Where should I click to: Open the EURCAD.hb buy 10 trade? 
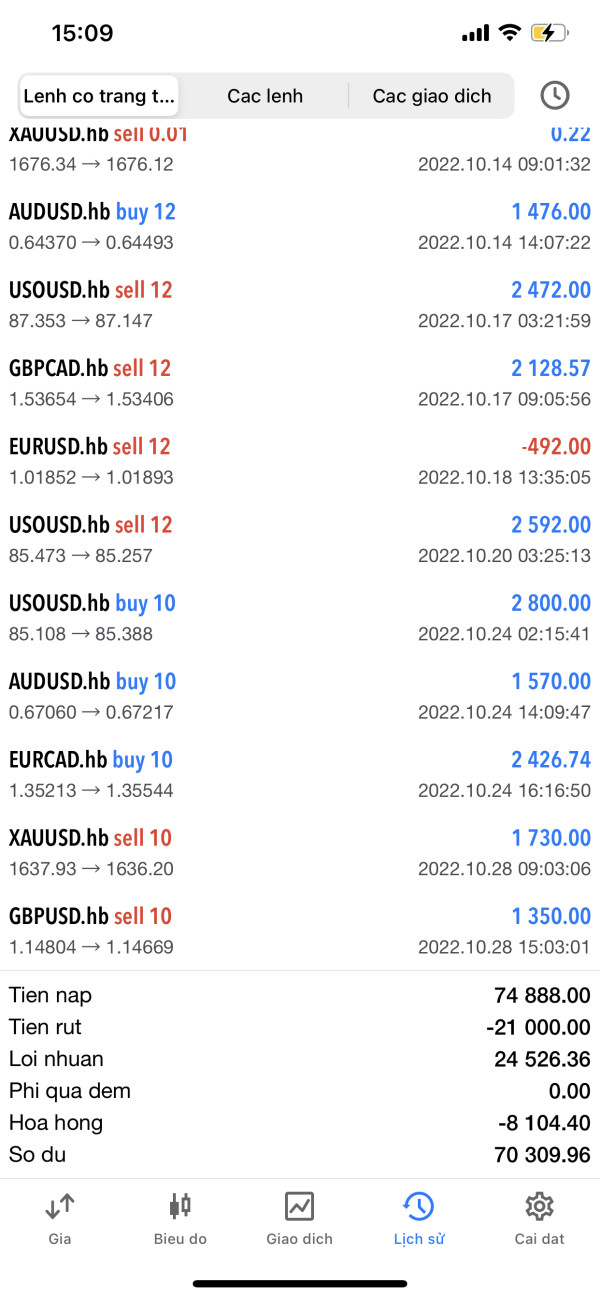pos(300,774)
